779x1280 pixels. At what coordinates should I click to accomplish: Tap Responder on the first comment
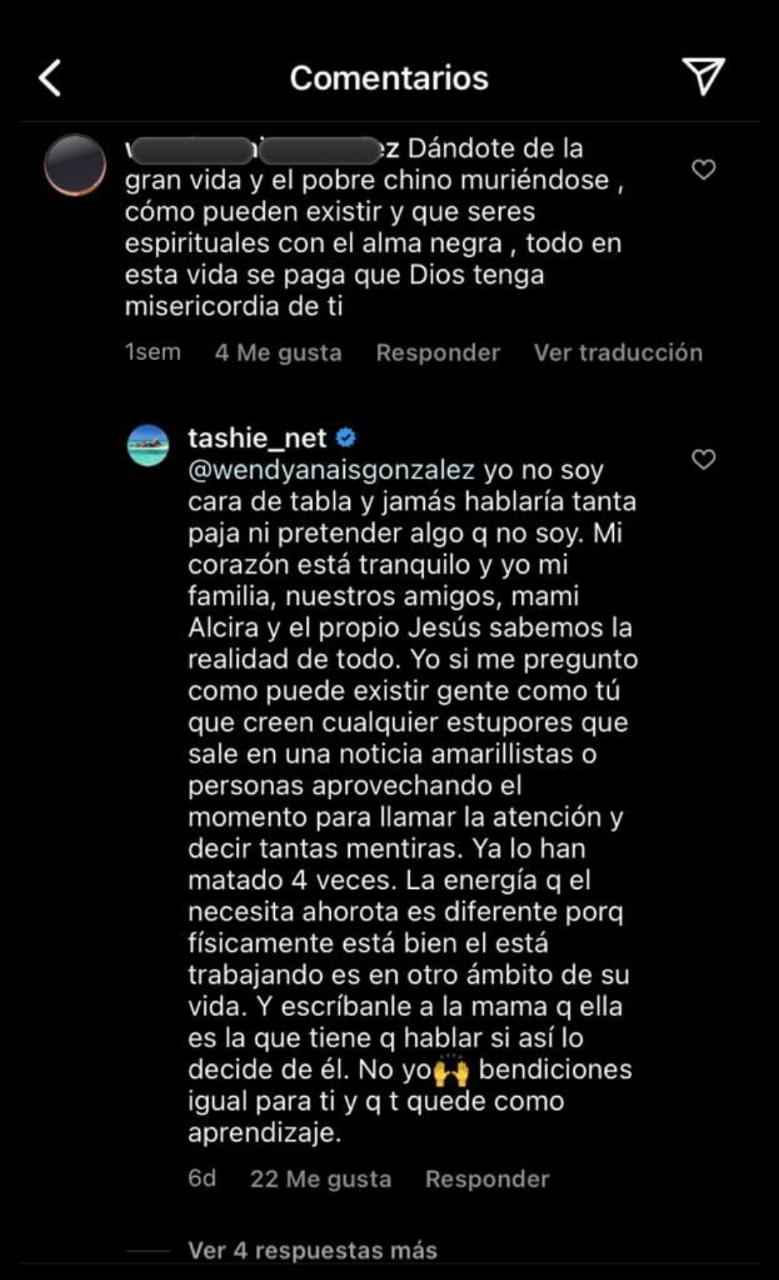[438, 352]
